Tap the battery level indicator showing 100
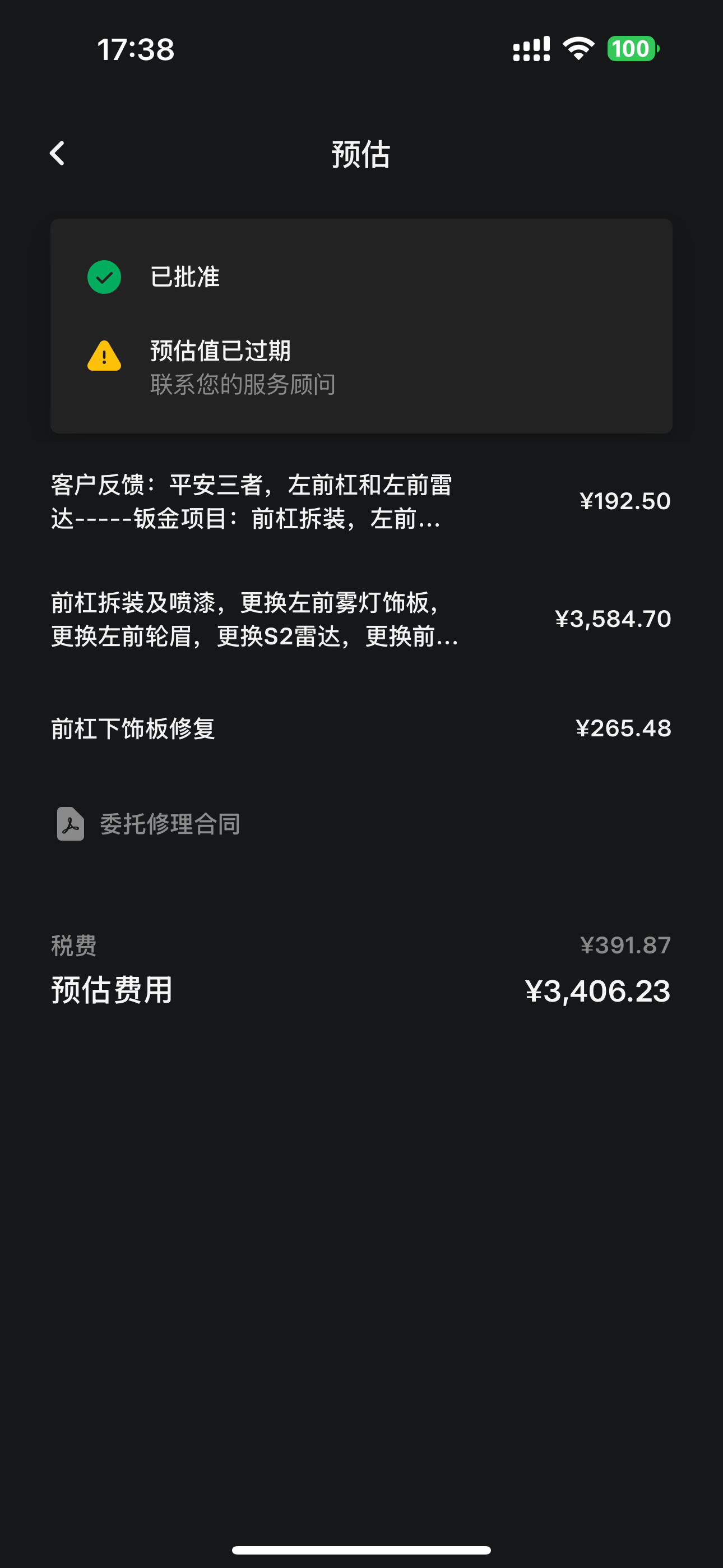The image size is (723, 1568). pyautogui.click(x=631, y=49)
